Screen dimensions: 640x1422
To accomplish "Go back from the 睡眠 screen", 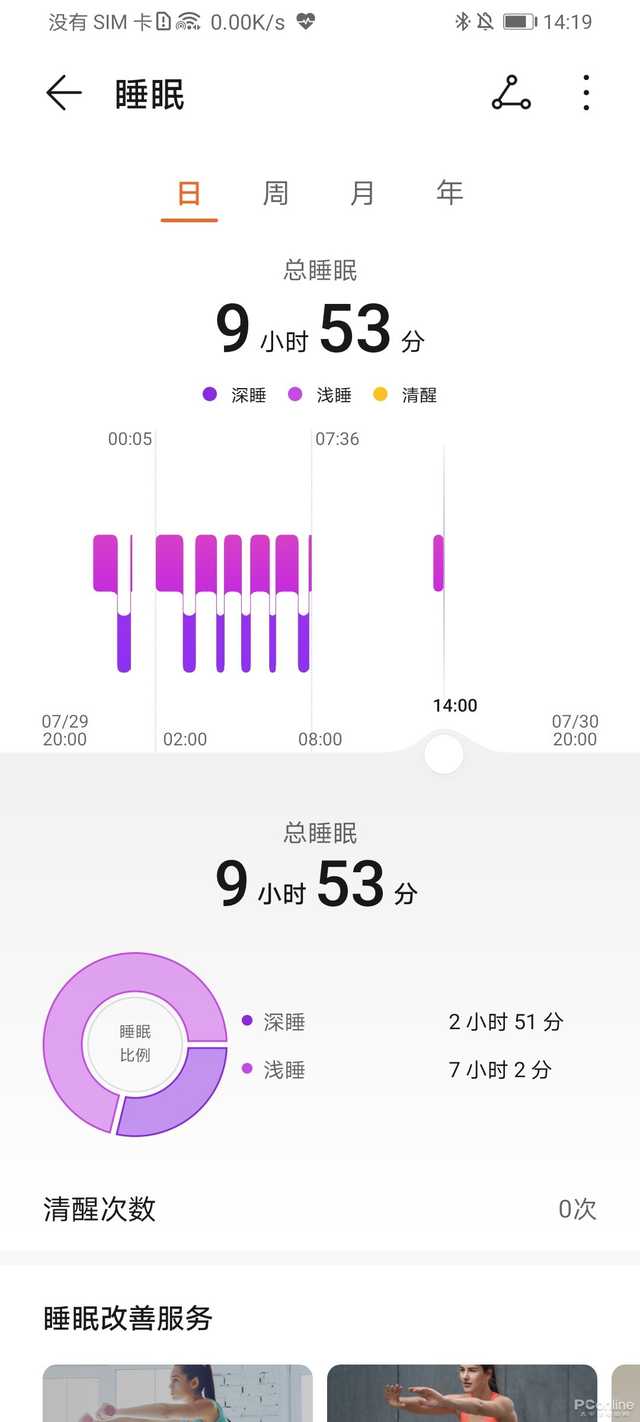I will (63, 94).
